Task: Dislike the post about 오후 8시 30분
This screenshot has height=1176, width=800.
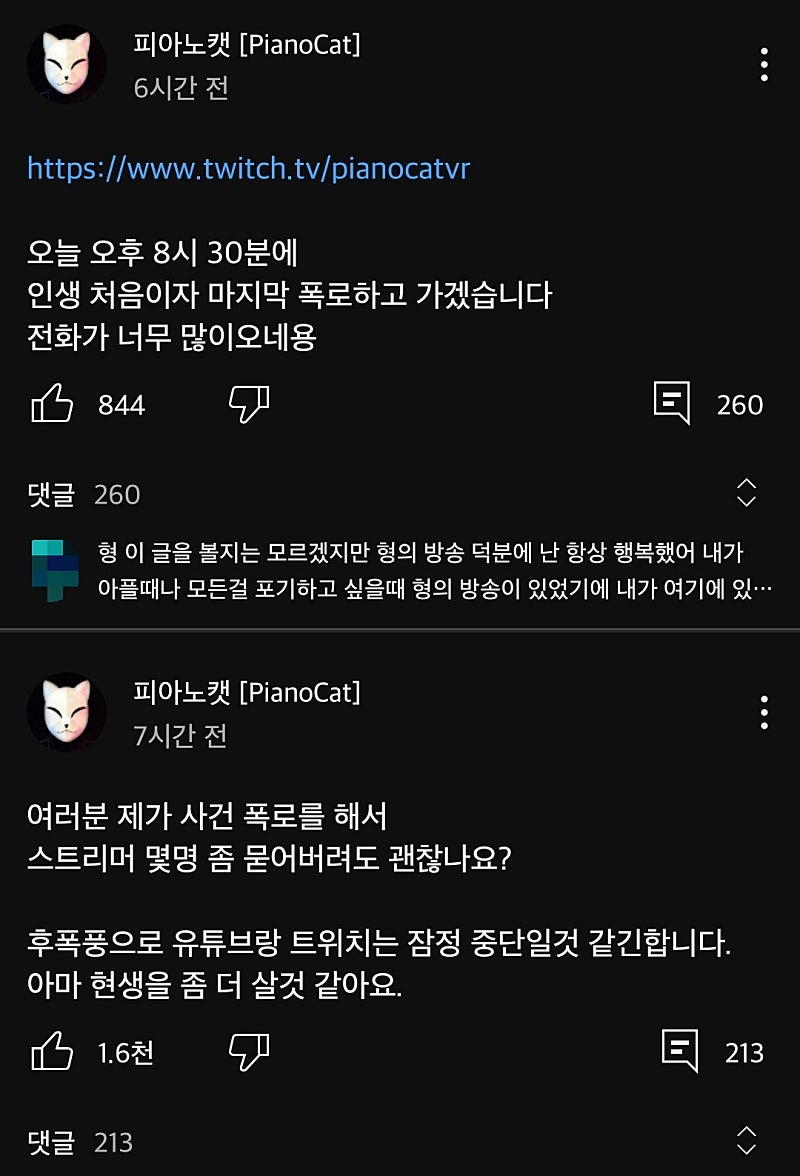Action: [249, 404]
